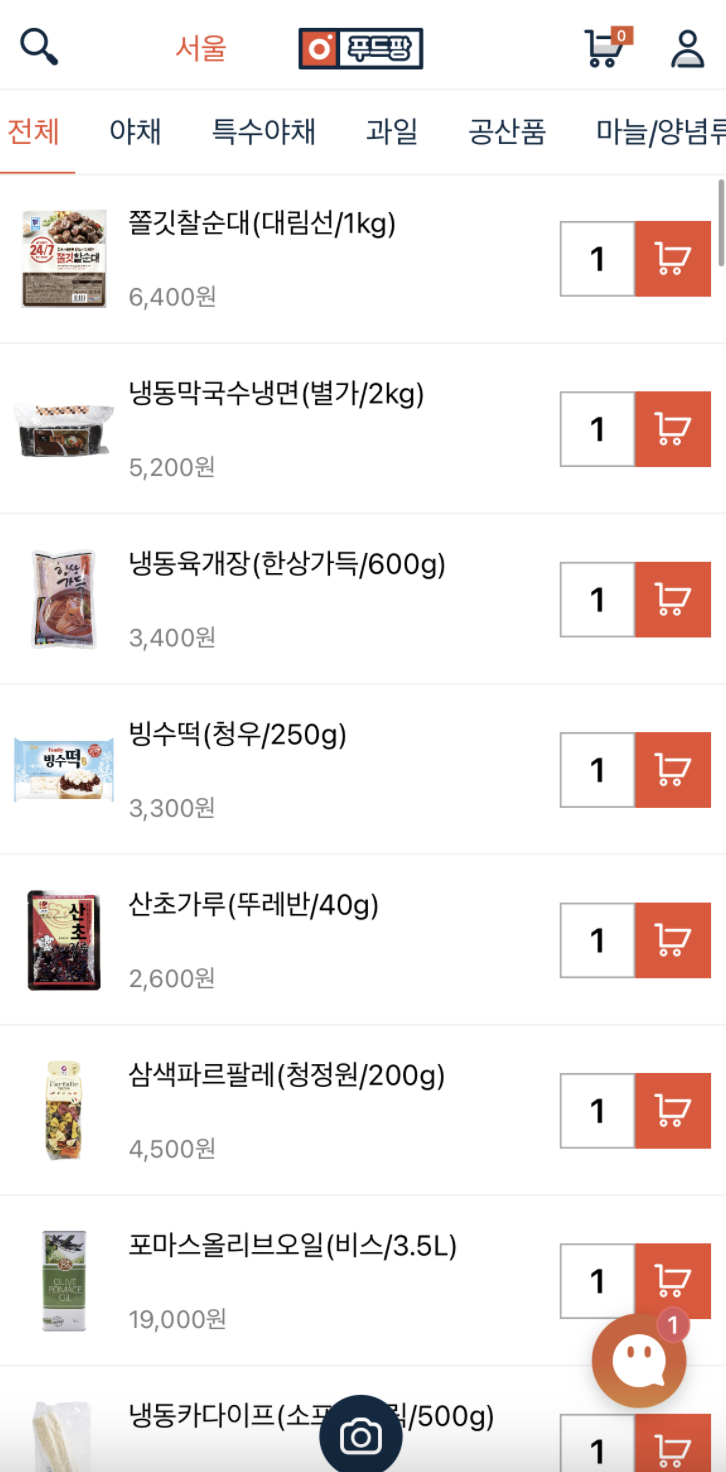Go to the 과일 tab
The height and width of the screenshot is (1472, 726).
tap(392, 131)
